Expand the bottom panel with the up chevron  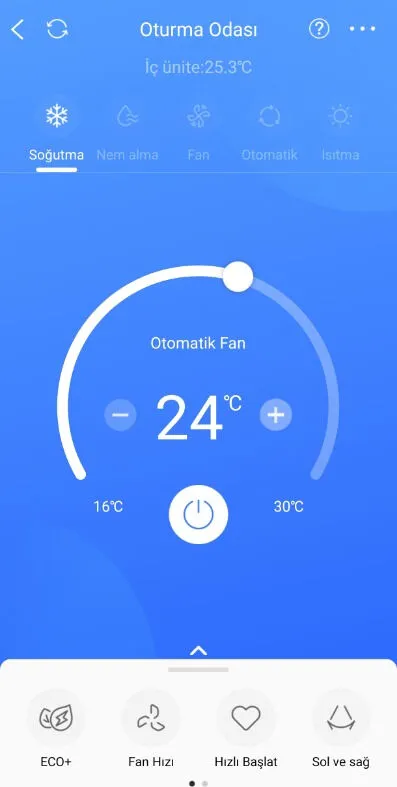click(199, 651)
